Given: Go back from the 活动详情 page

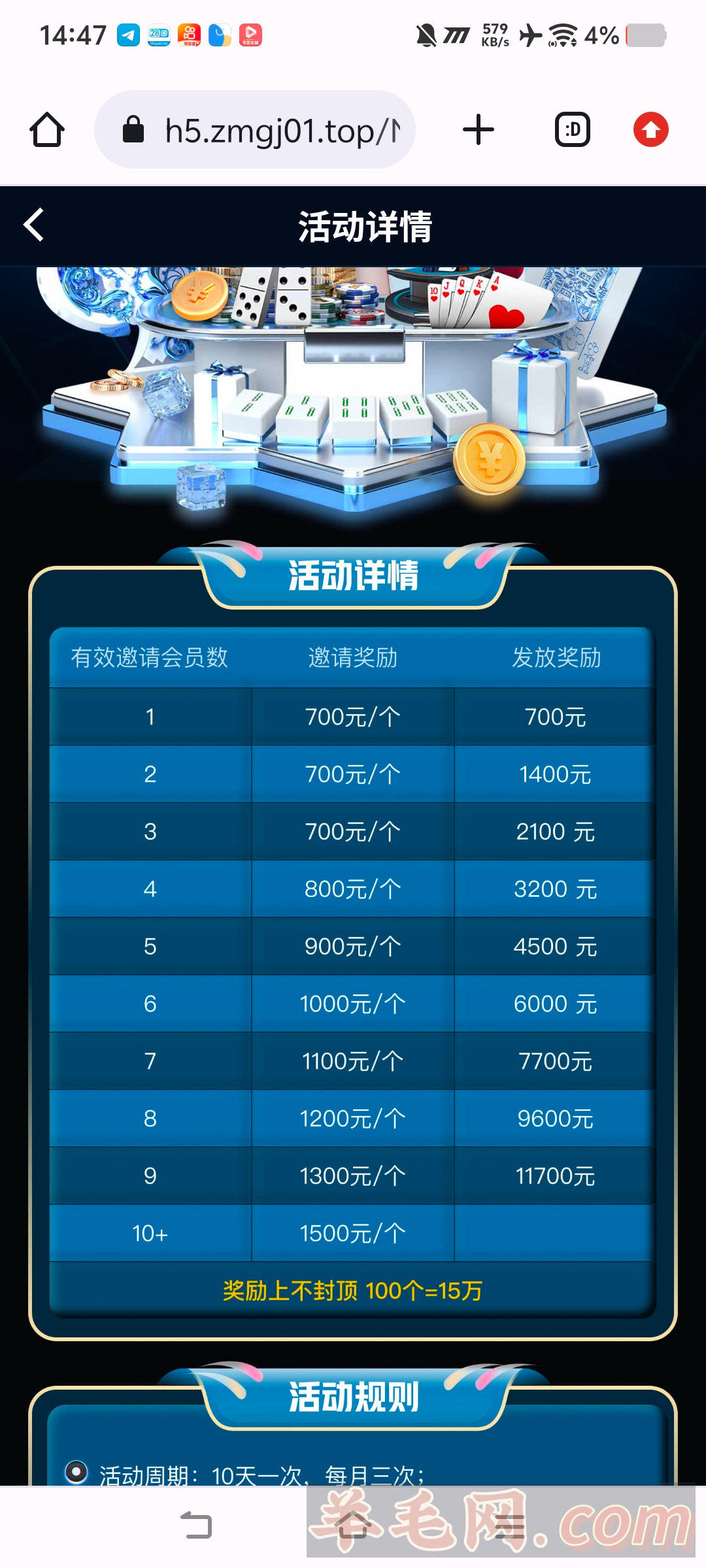Looking at the screenshot, I should pyautogui.click(x=34, y=225).
